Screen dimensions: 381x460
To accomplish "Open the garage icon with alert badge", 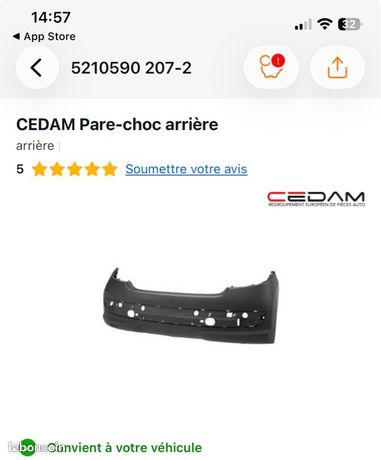I will [x=271, y=67].
